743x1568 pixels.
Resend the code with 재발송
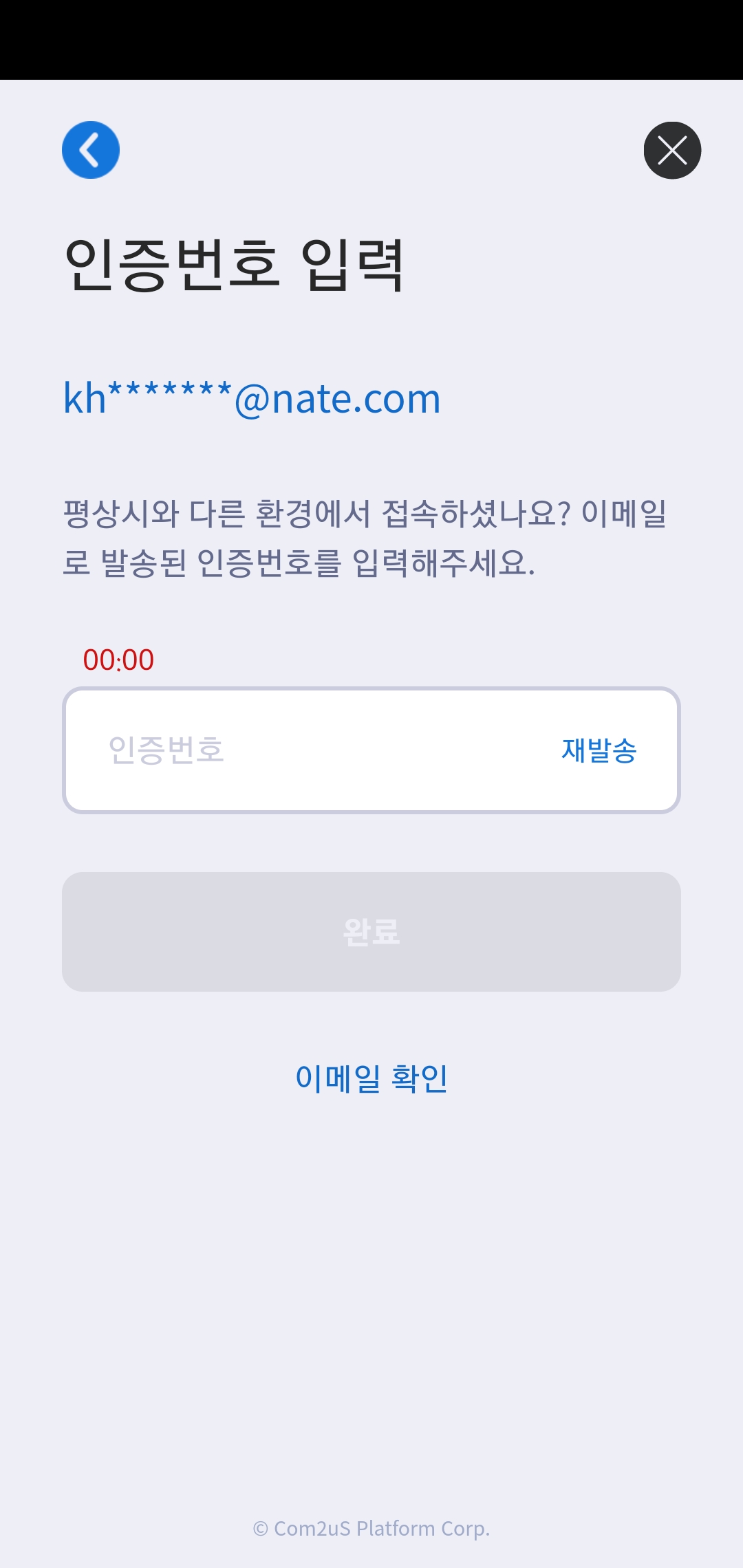point(599,750)
